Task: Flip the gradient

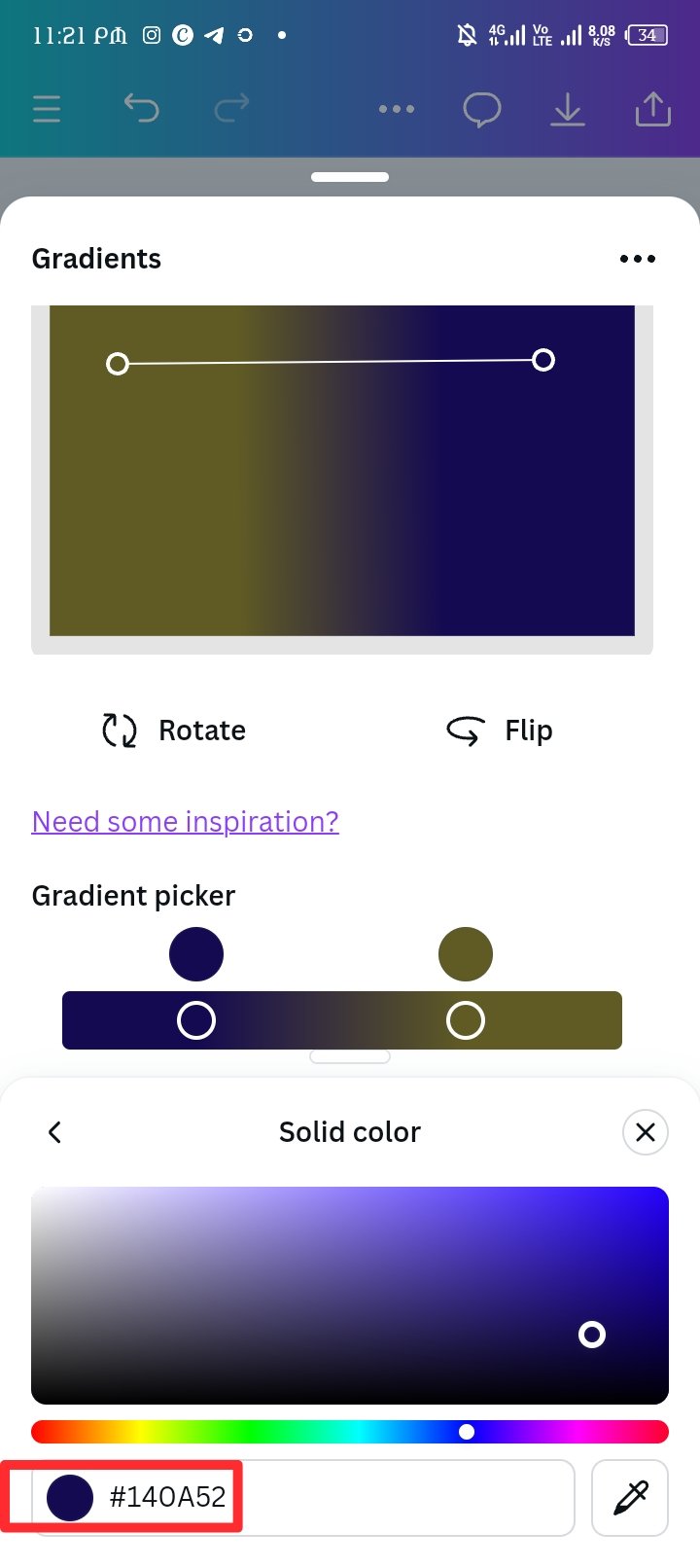Action: pos(499,731)
